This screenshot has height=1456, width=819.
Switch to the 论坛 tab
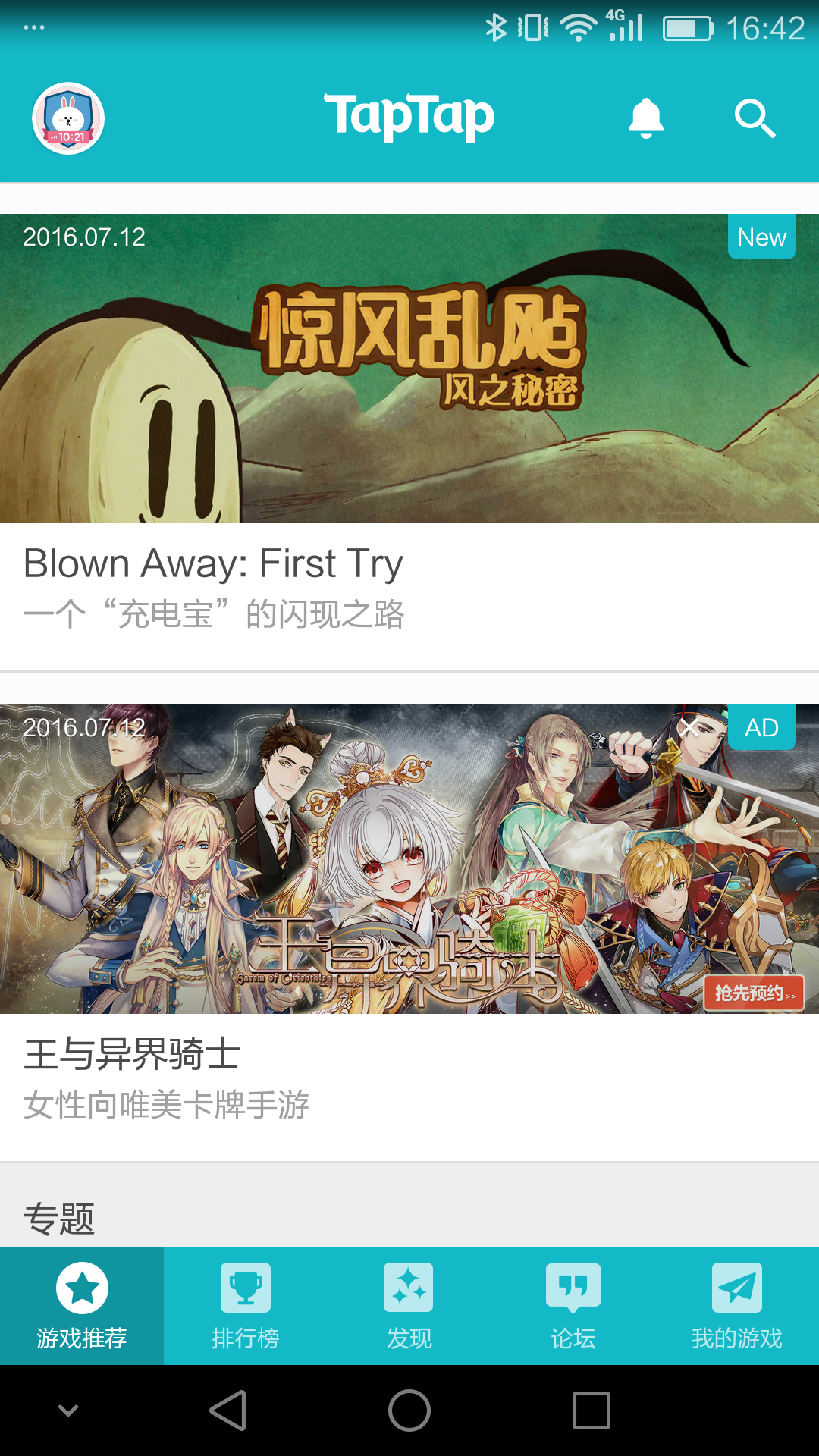pos(573,1306)
